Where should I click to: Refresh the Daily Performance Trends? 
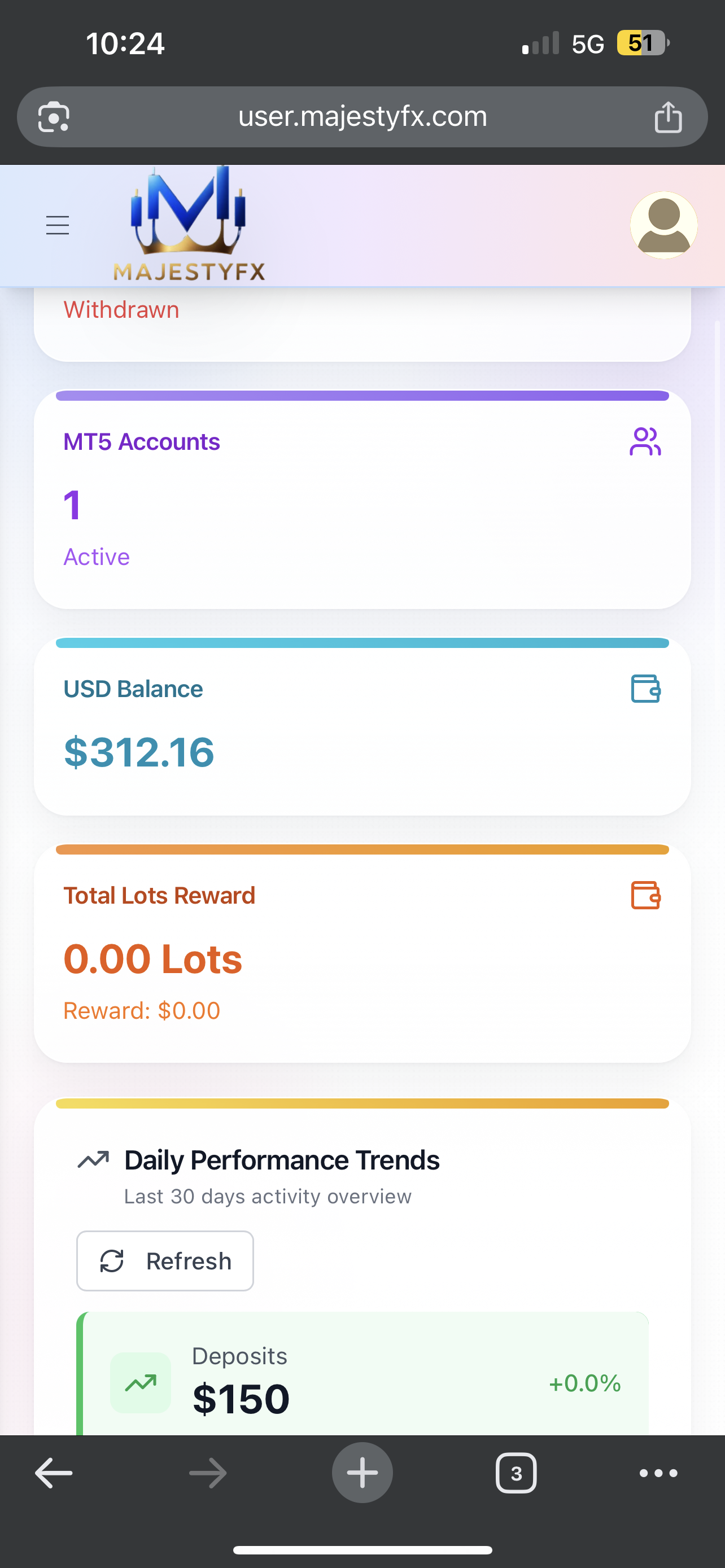pos(165,1260)
